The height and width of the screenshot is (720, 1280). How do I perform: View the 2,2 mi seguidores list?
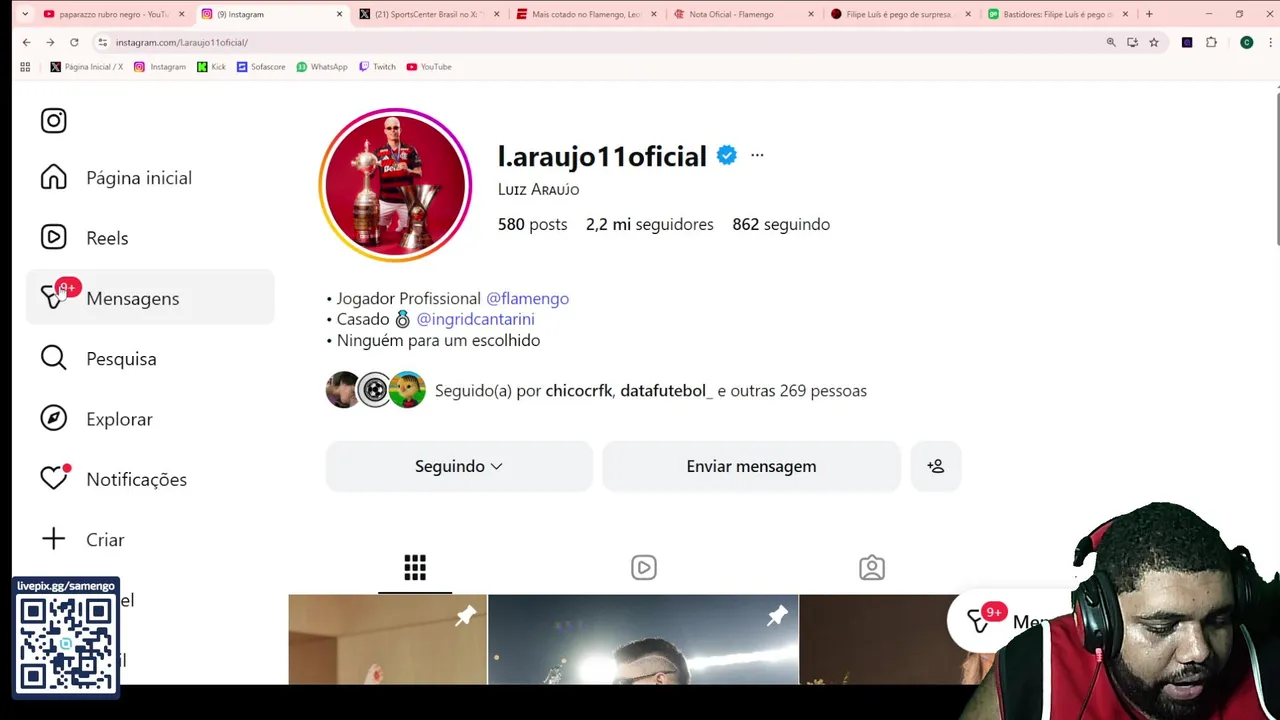click(x=649, y=224)
